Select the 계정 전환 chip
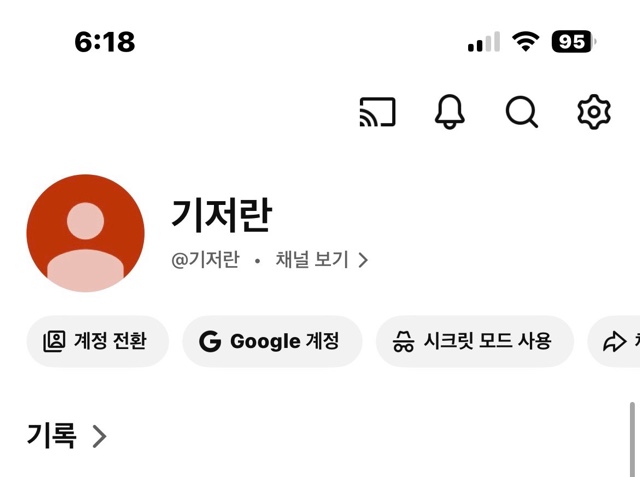 (x=97, y=341)
